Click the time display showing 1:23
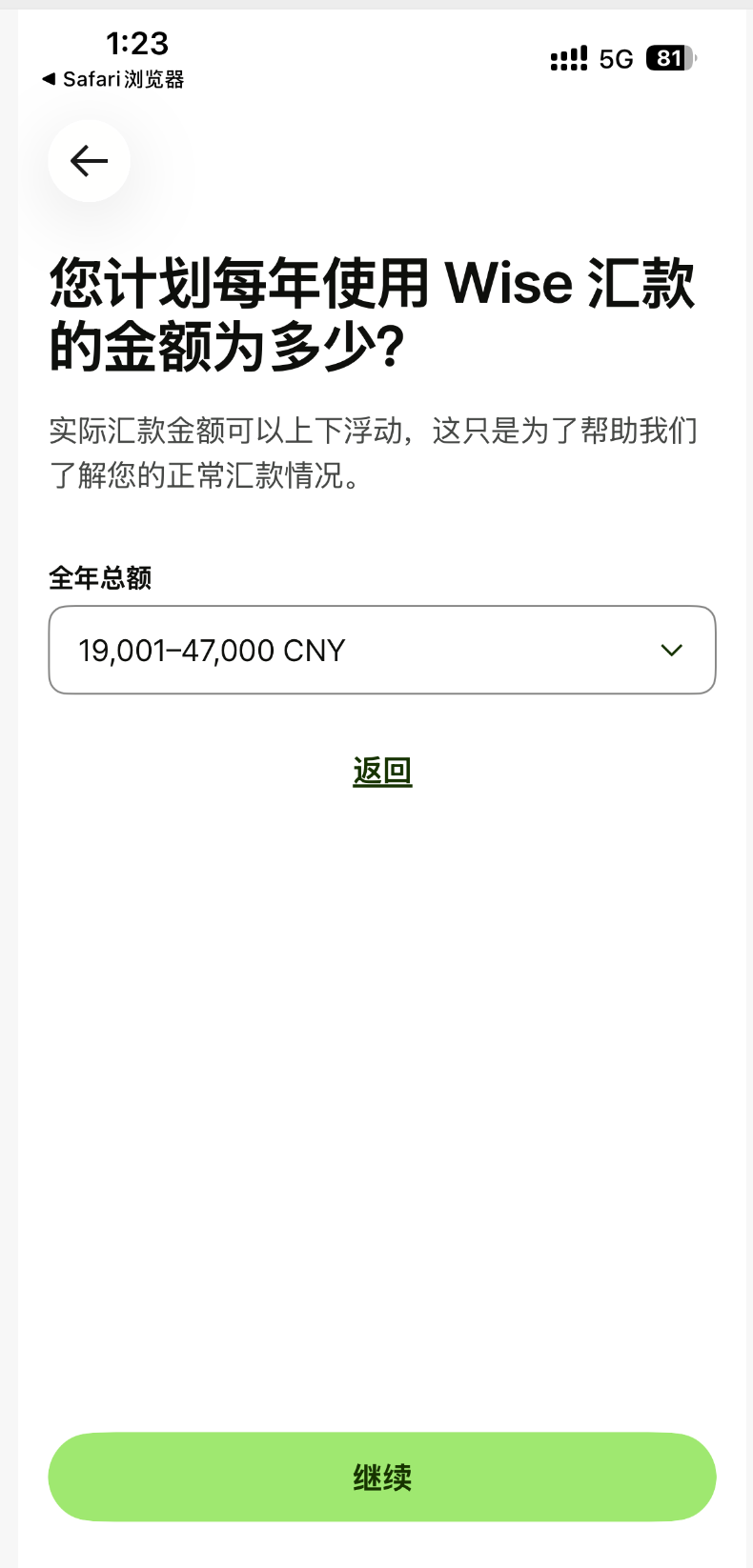 (x=137, y=44)
